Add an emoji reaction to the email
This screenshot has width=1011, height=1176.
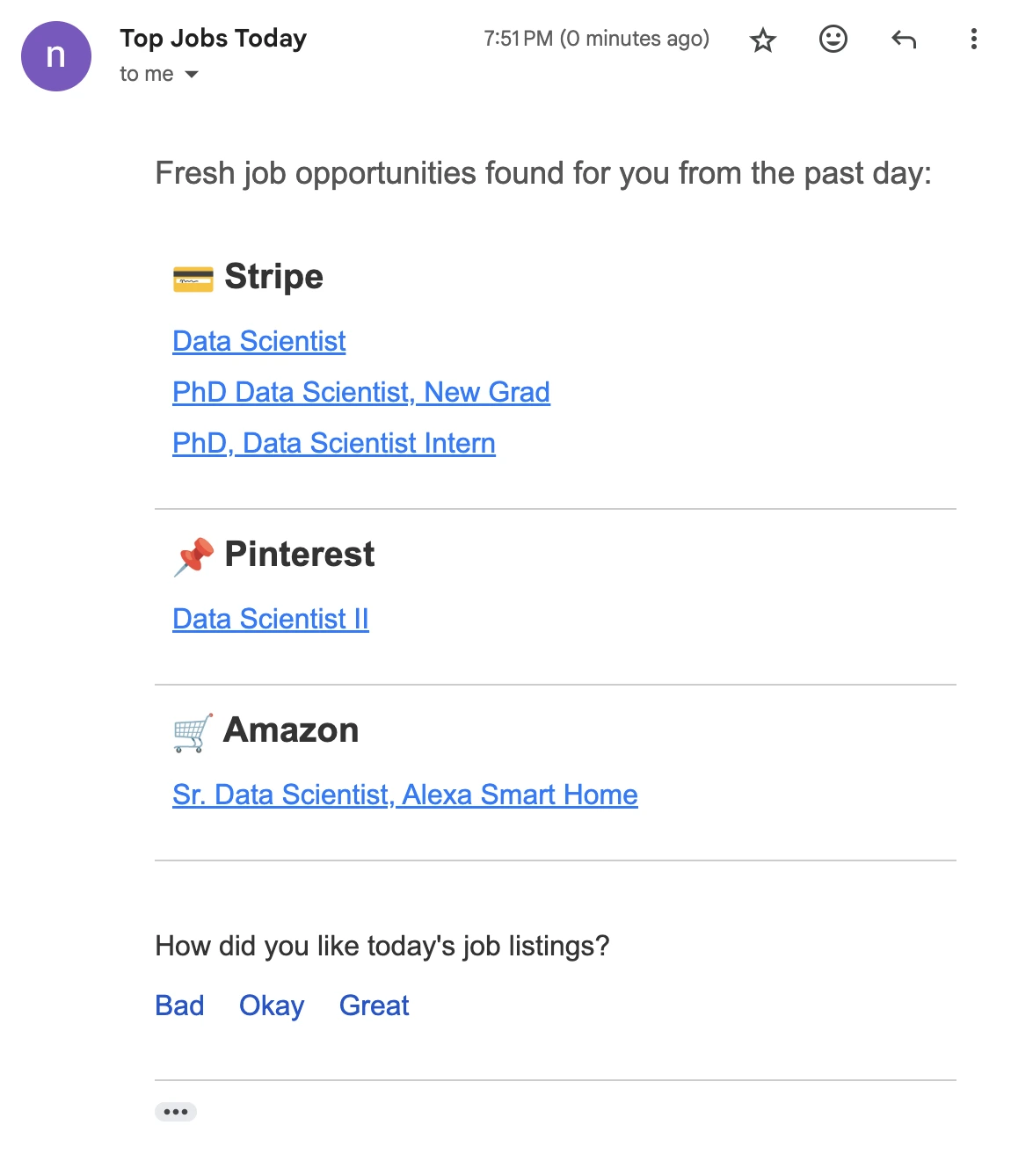[833, 39]
